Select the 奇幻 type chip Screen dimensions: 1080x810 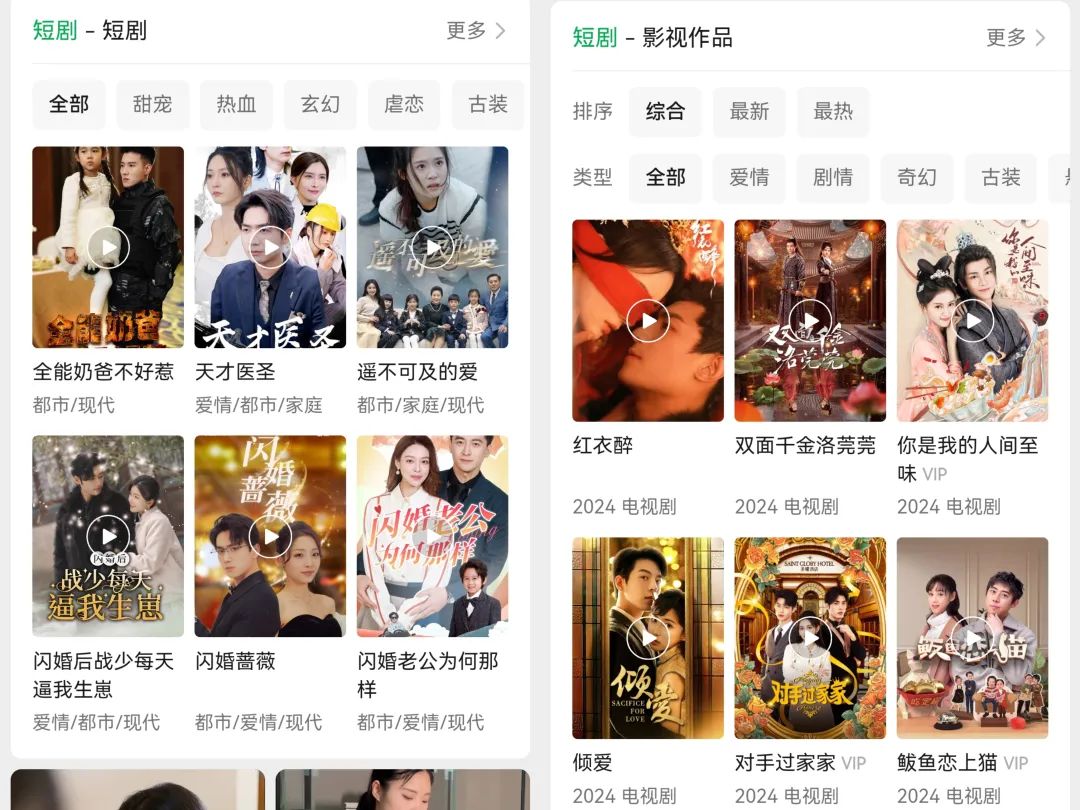pyautogui.click(x=917, y=177)
